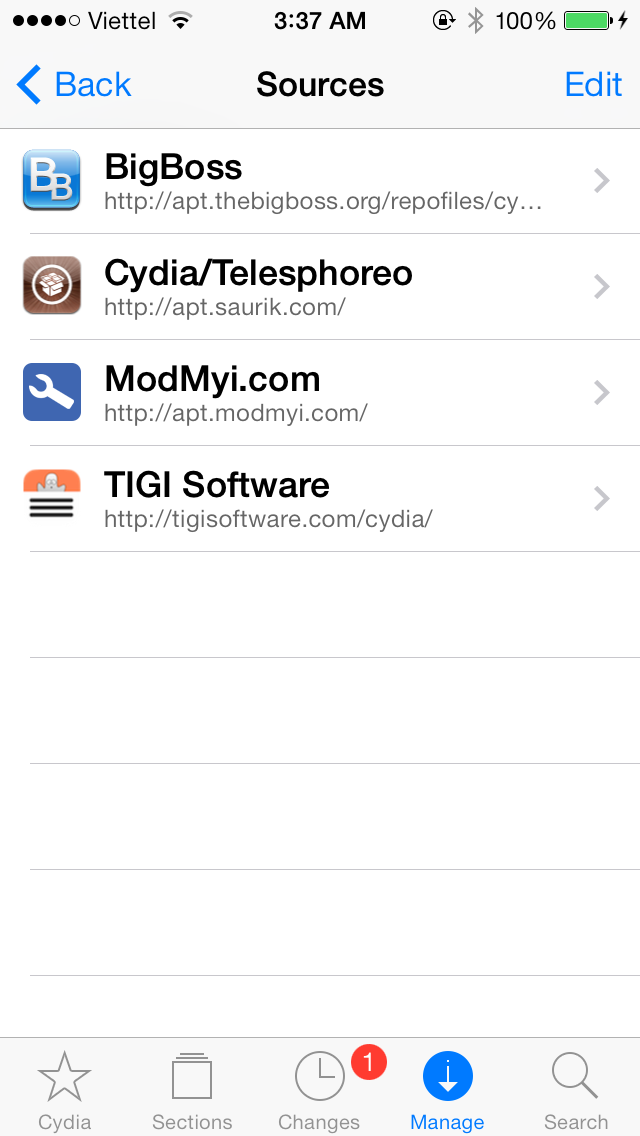The width and height of the screenshot is (640, 1136).
Task: Open the TIGI Software source
Action: click(320, 499)
